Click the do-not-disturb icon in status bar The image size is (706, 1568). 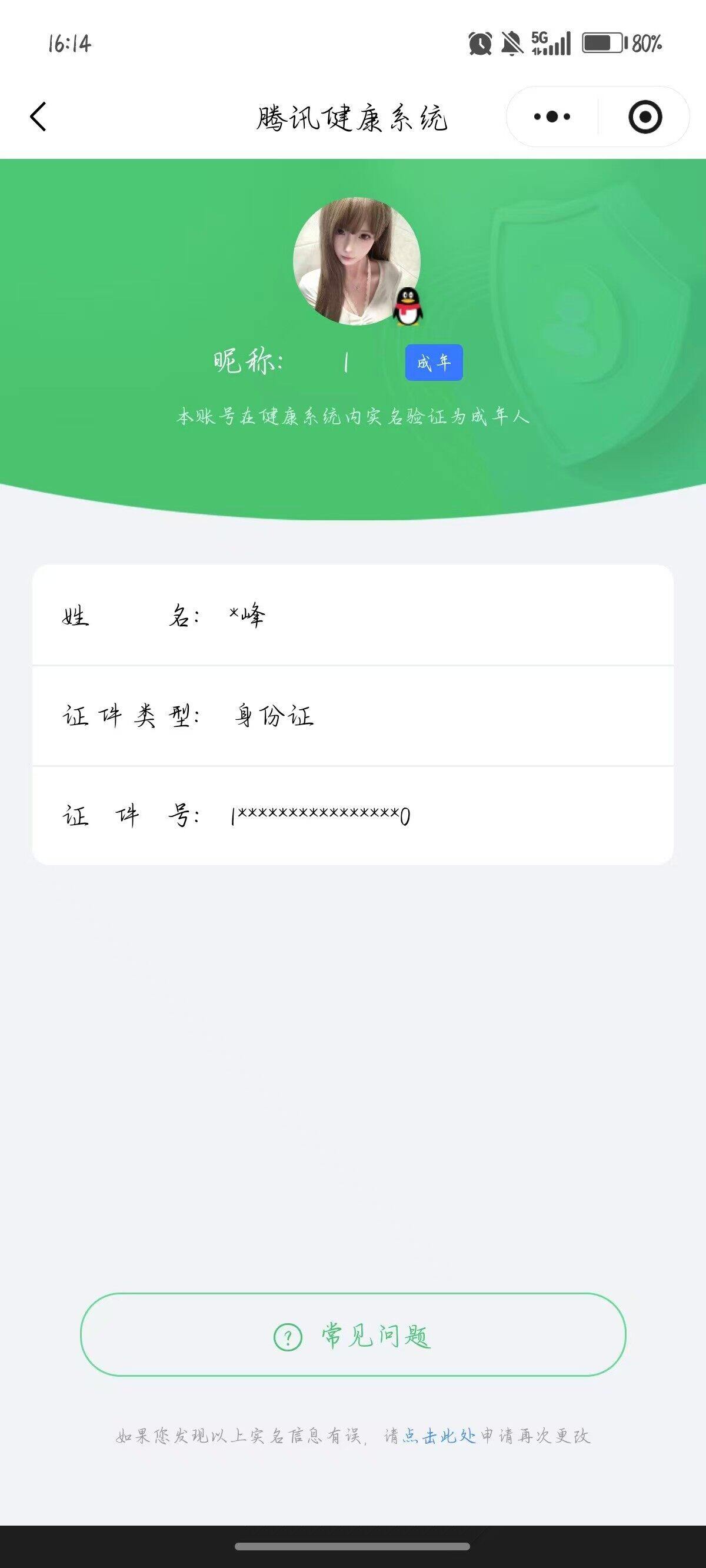[513, 42]
